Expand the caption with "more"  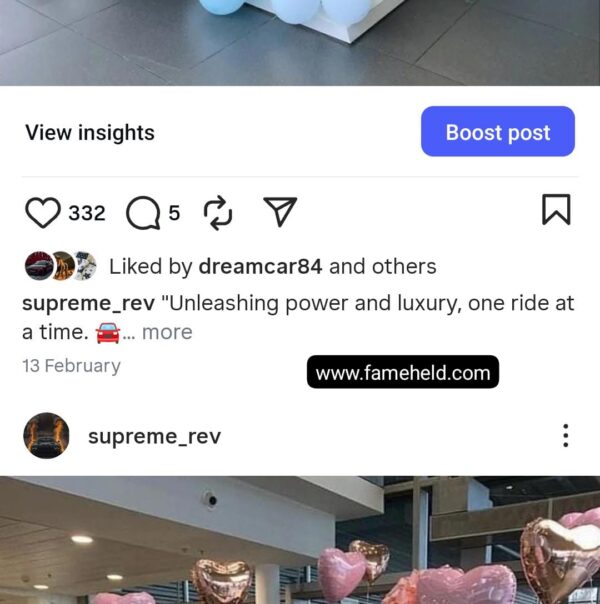point(166,332)
